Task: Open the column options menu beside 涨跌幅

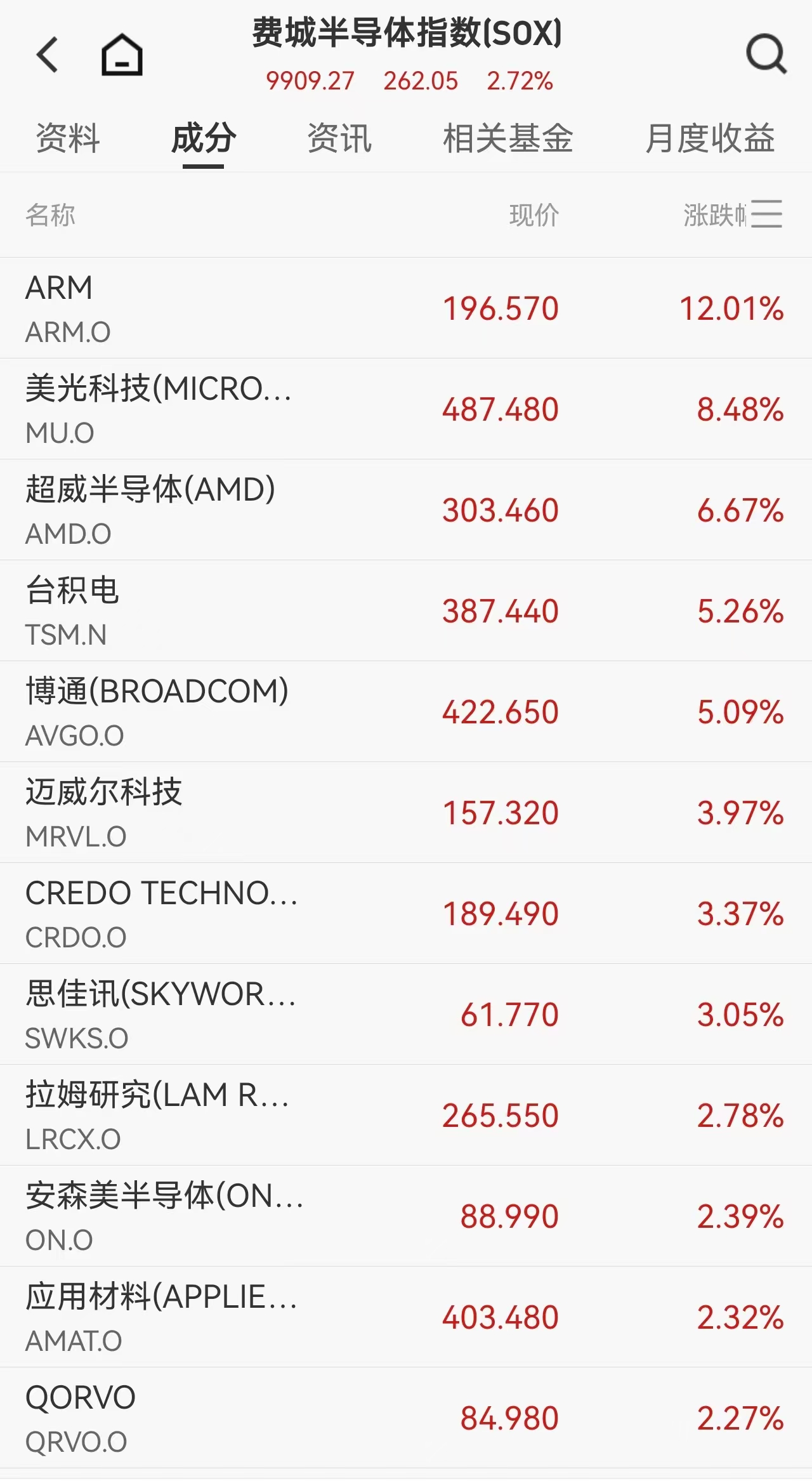Action: pyautogui.click(x=767, y=214)
